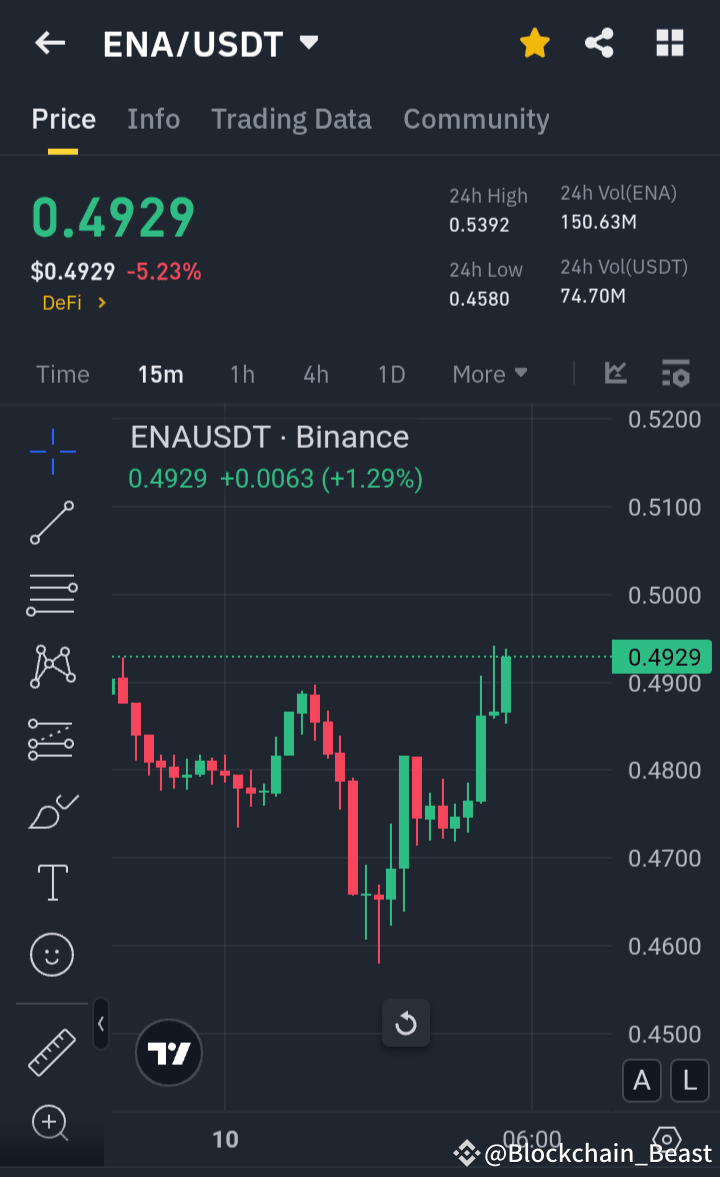Image resolution: width=720 pixels, height=1177 pixels.
Task: Toggle the favorite star for ENA/USDT
Action: (x=534, y=43)
